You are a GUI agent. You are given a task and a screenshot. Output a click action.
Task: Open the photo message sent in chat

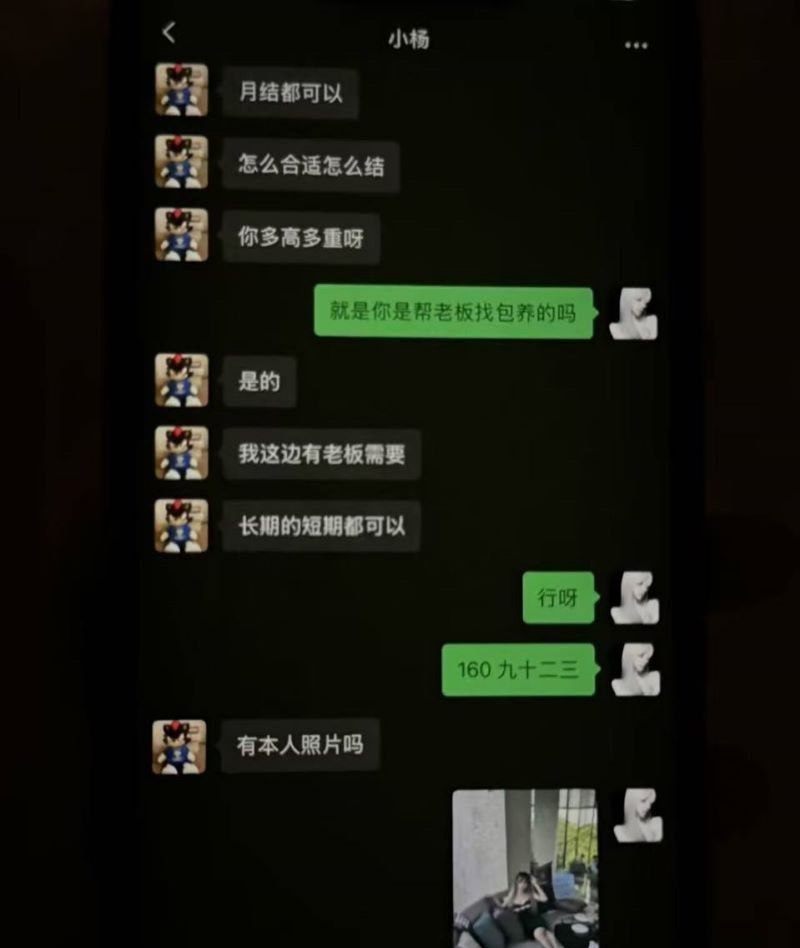[524, 866]
